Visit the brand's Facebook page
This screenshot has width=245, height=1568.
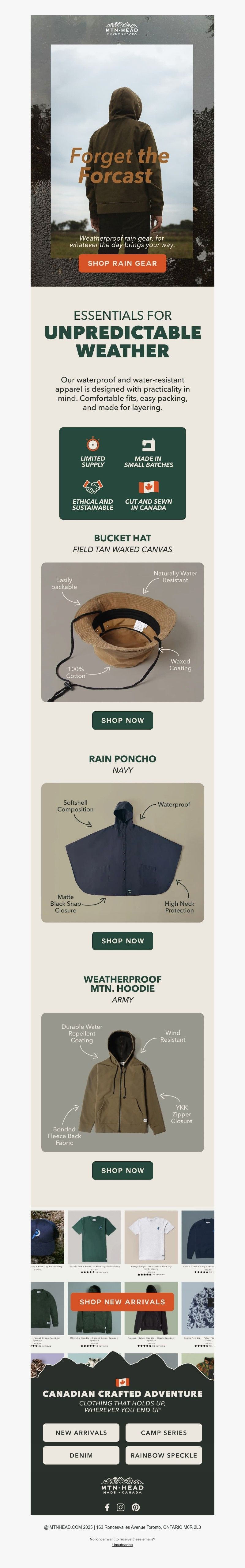pyautogui.click(x=107, y=1507)
